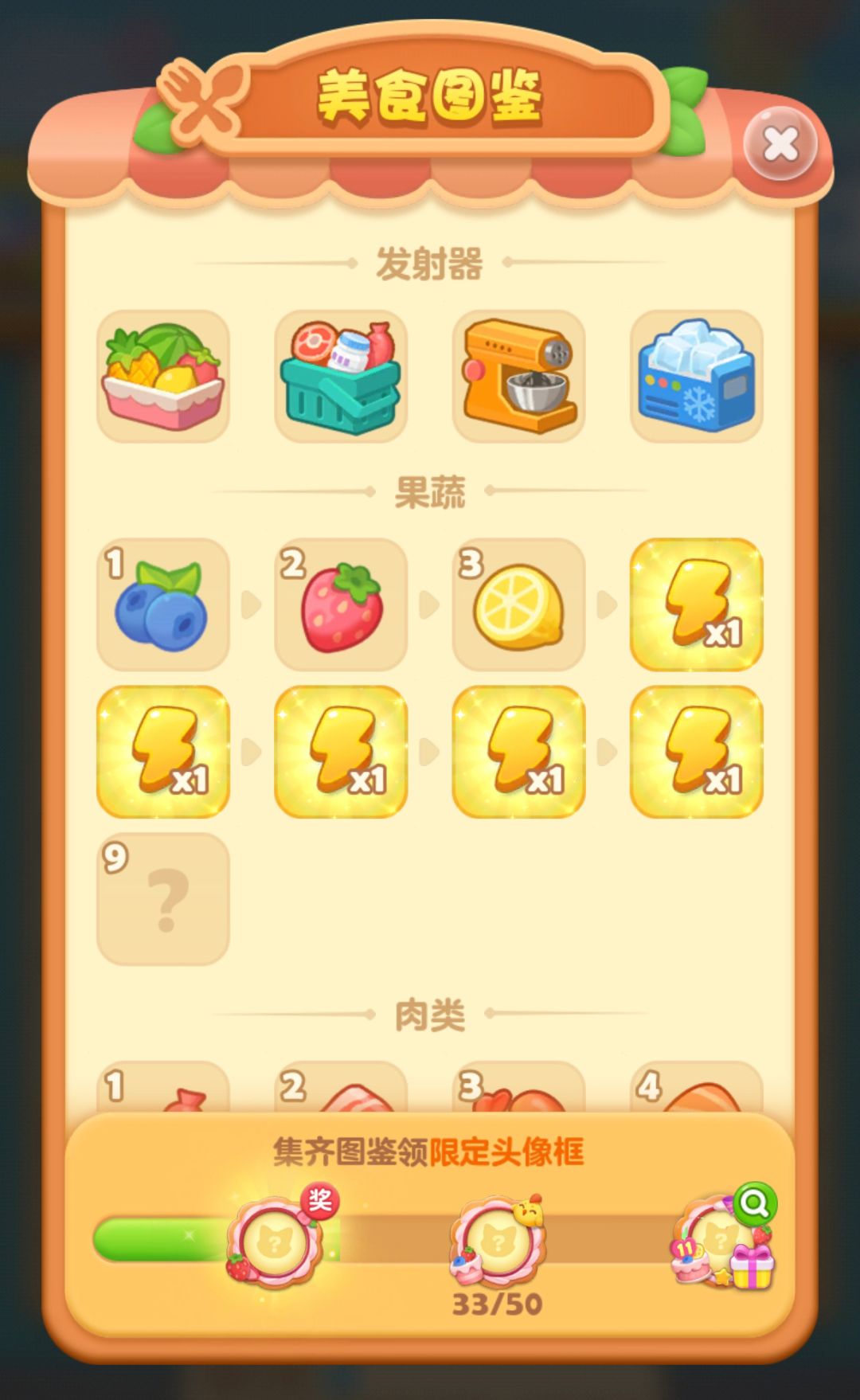The width and height of the screenshot is (860, 1400).
Task: Select the ice machine launcher
Action: coord(695,374)
